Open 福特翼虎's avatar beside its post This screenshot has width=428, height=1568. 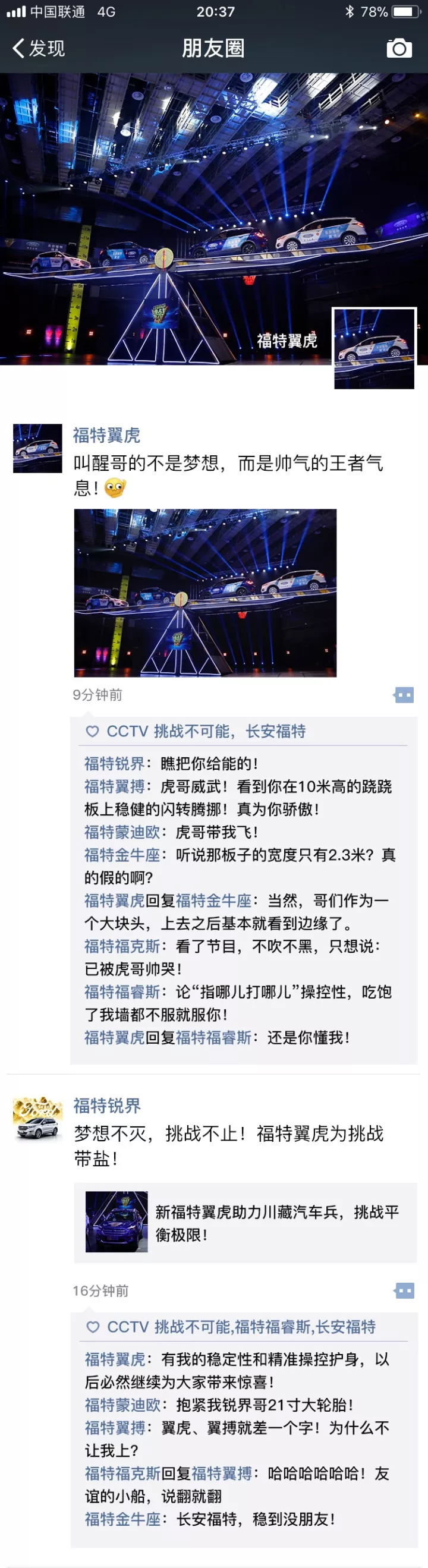[x=37, y=448]
